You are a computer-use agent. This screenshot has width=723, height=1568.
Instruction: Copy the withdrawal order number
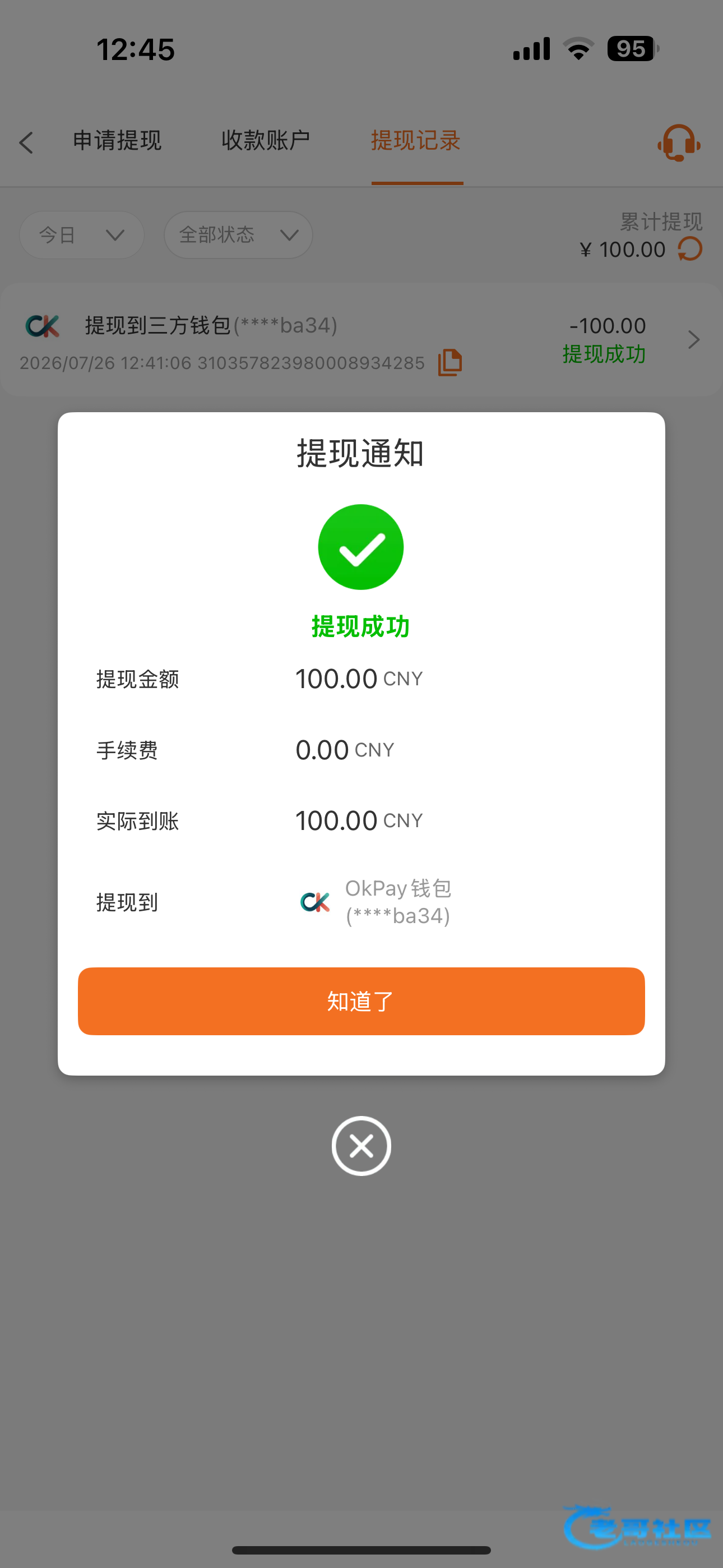pos(449,363)
